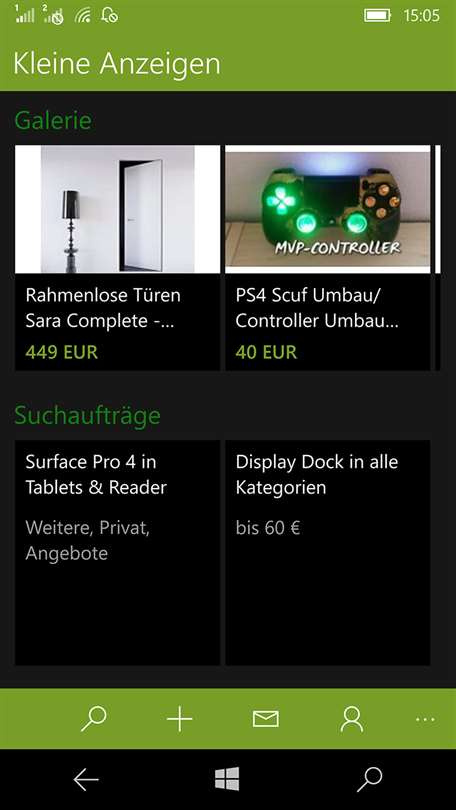Open the Display Dock saved search
Viewport: 456px width, 810px height.
coord(327,553)
